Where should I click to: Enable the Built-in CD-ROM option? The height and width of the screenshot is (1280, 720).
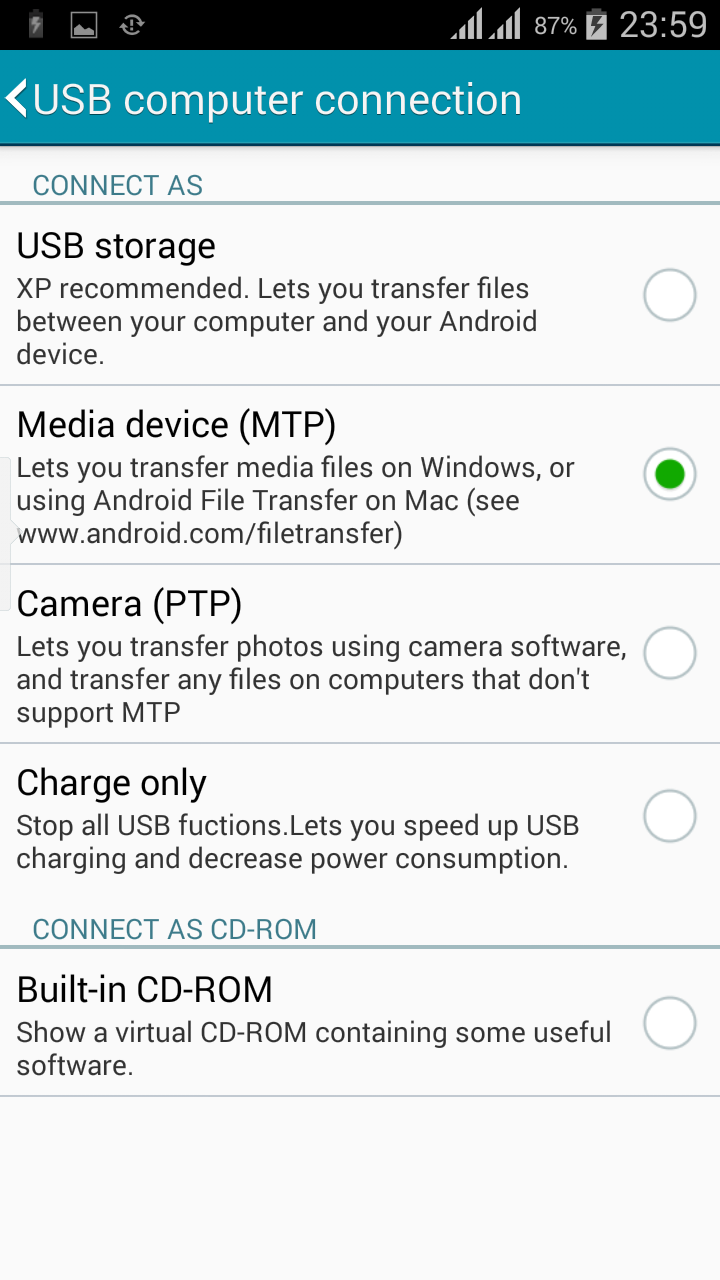[x=669, y=1023]
